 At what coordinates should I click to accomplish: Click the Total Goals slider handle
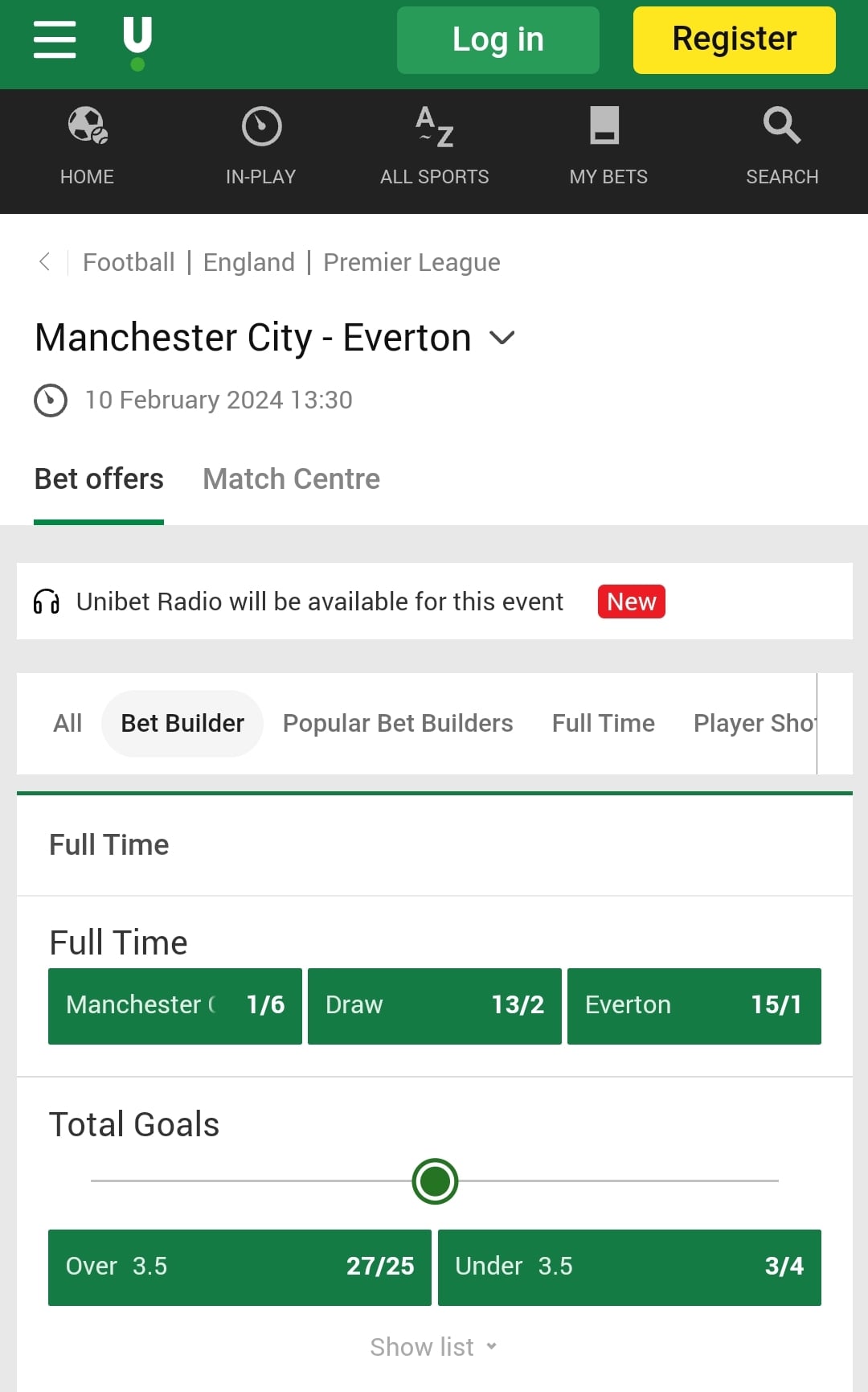point(434,1181)
